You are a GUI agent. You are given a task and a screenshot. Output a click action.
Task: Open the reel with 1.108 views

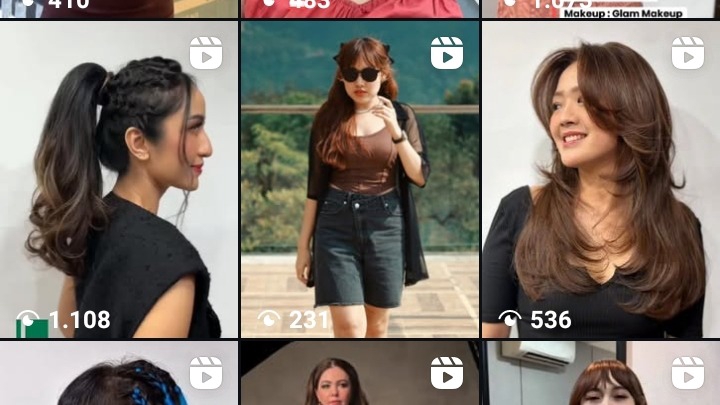click(119, 180)
